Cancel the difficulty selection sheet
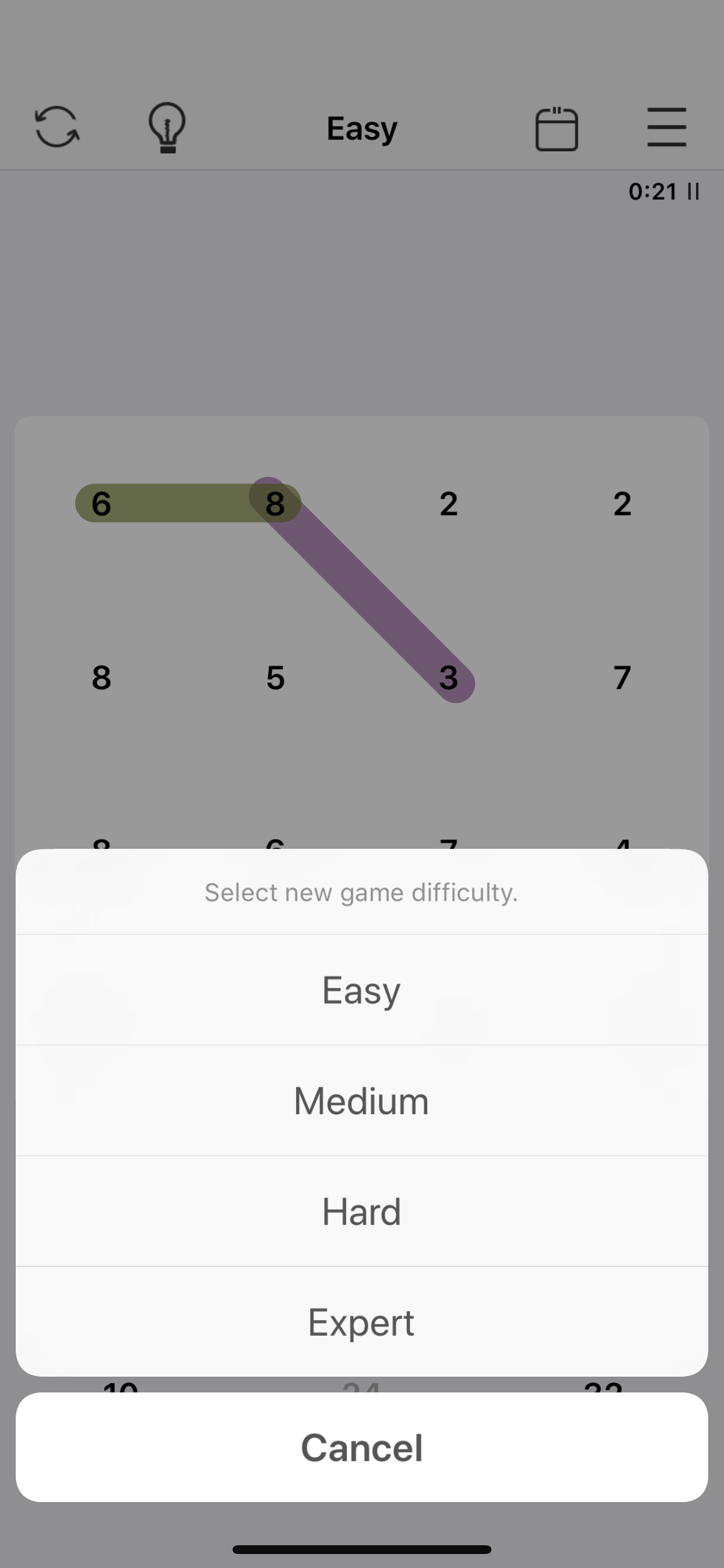The width and height of the screenshot is (724, 1568). click(361, 1447)
